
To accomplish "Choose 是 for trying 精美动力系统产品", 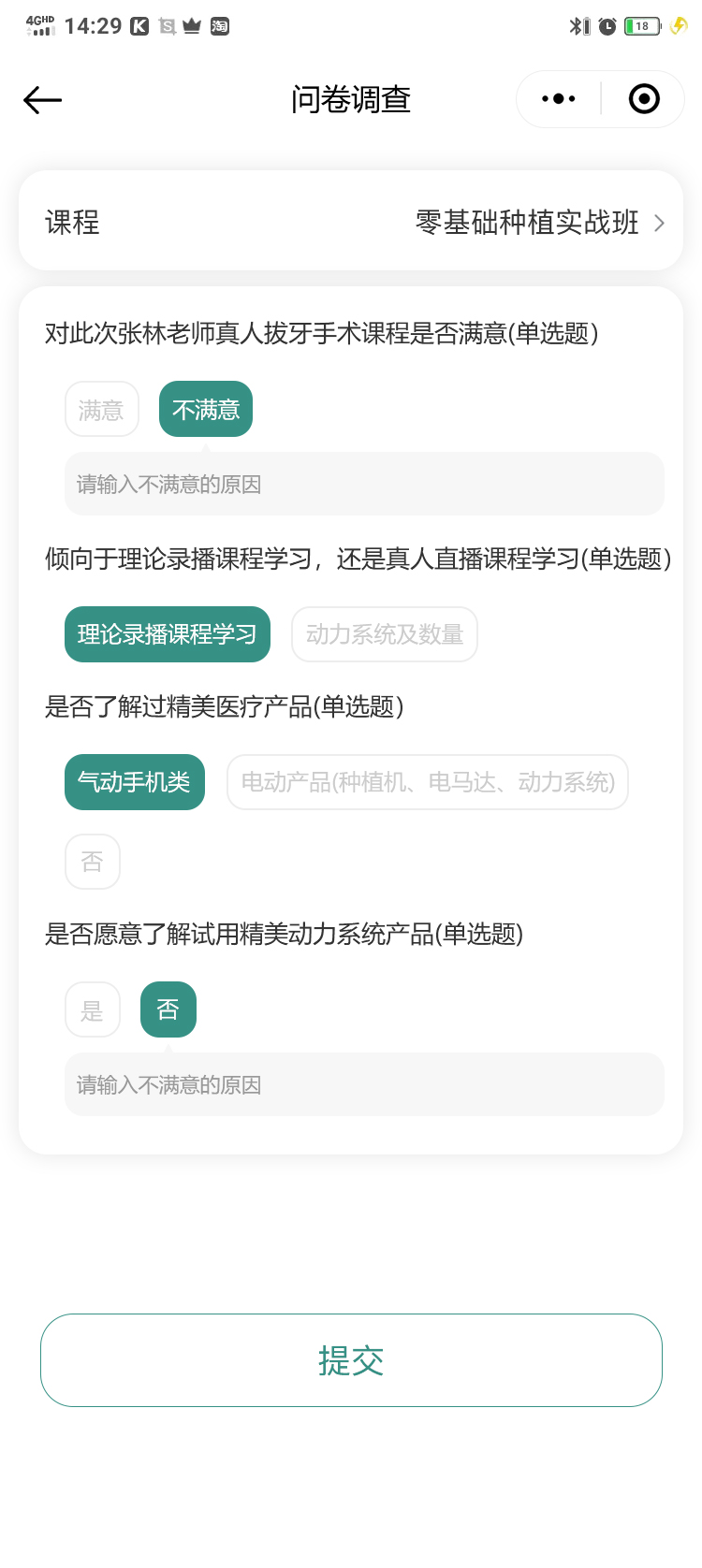I will [x=93, y=1010].
